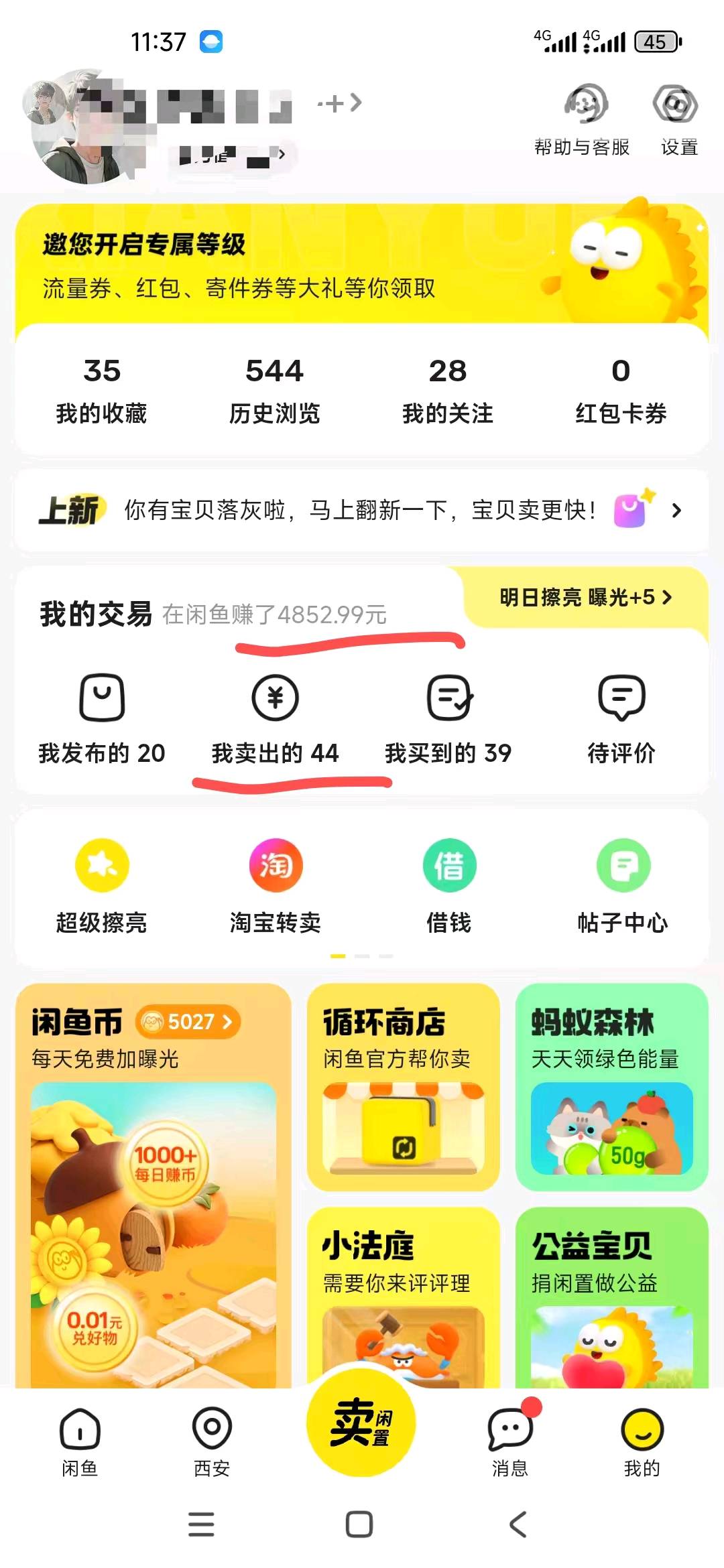
Task: Tap the 卖闲置 sell button
Action: [361, 1422]
